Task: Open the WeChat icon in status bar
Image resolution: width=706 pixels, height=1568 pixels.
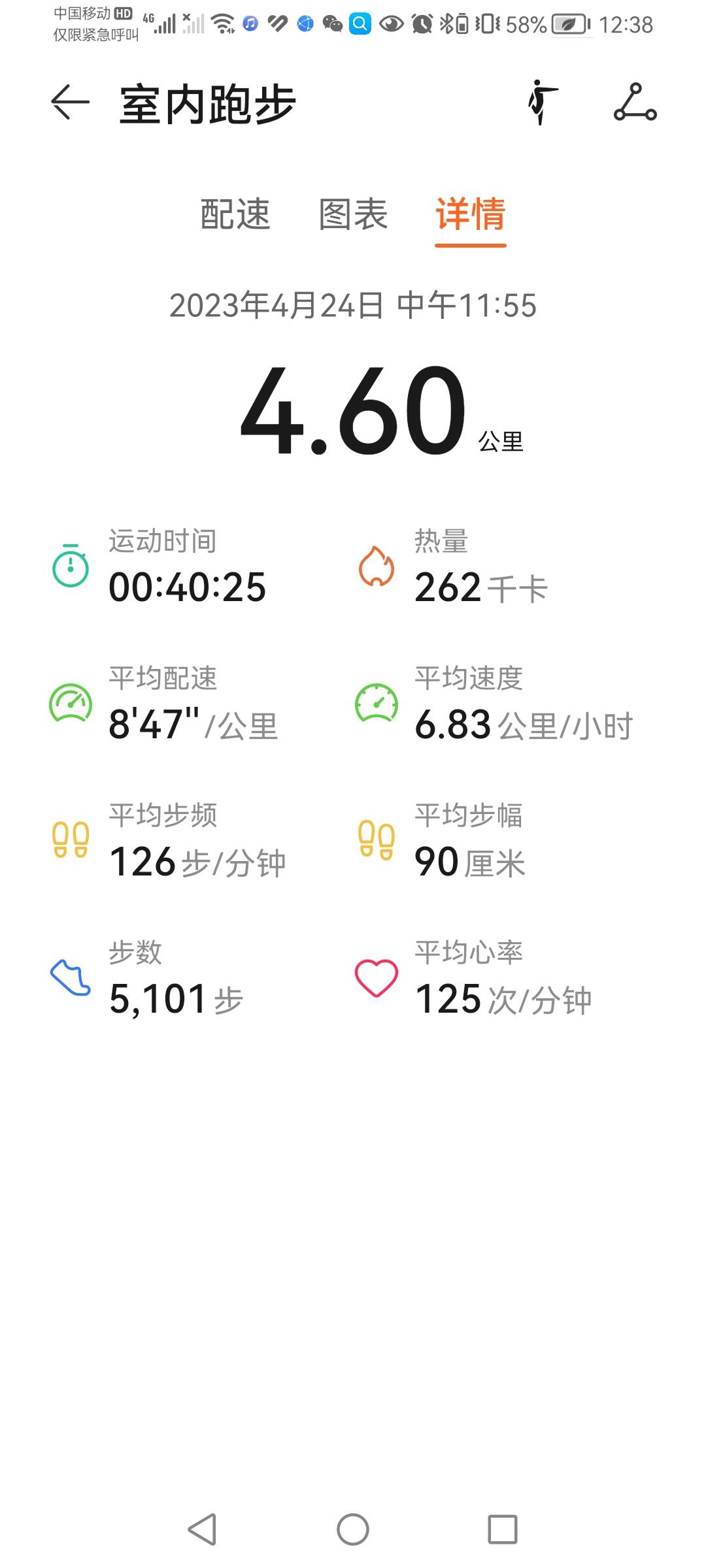Action: click(333, 24)
